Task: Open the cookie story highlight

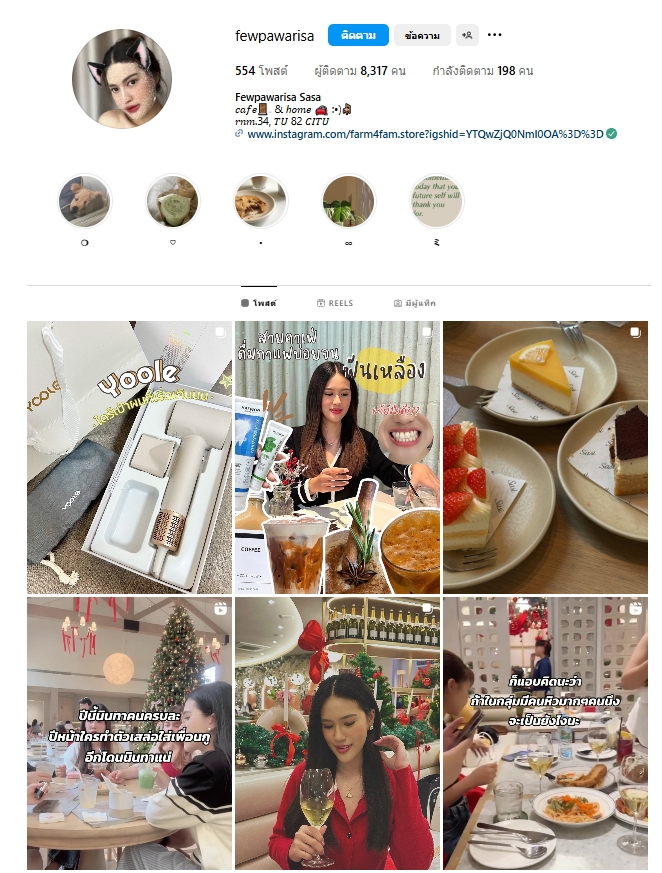Action: click(x=260, y=201)
